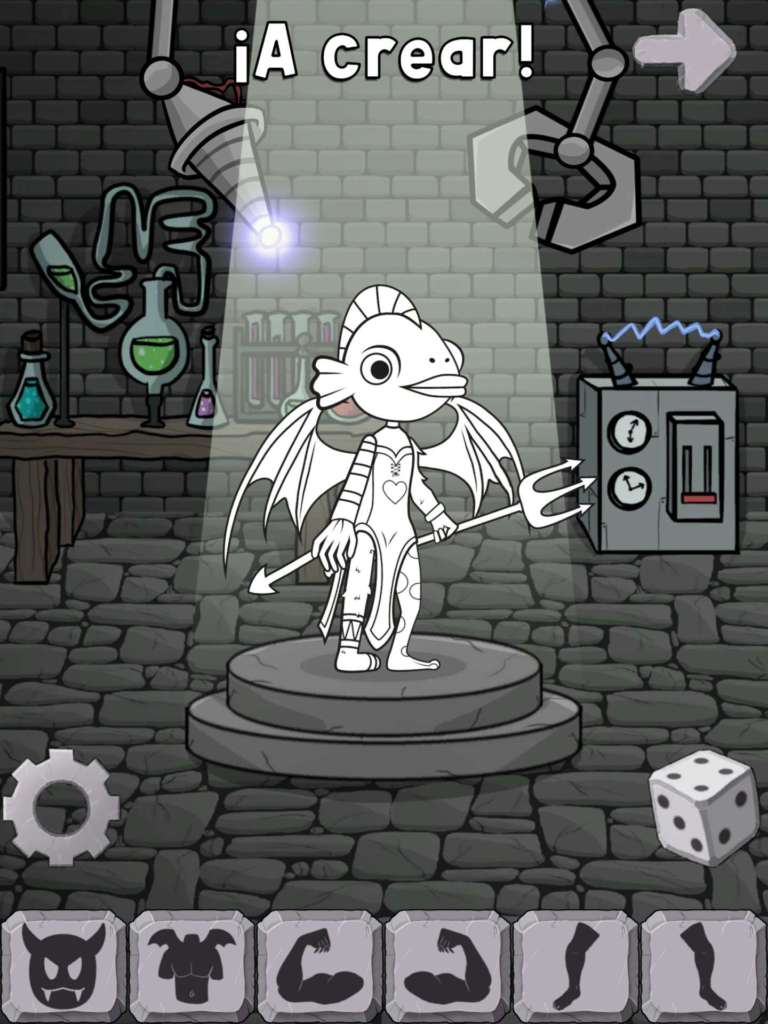
Task: Select the last leg part slot
Action: click(704, 966)
